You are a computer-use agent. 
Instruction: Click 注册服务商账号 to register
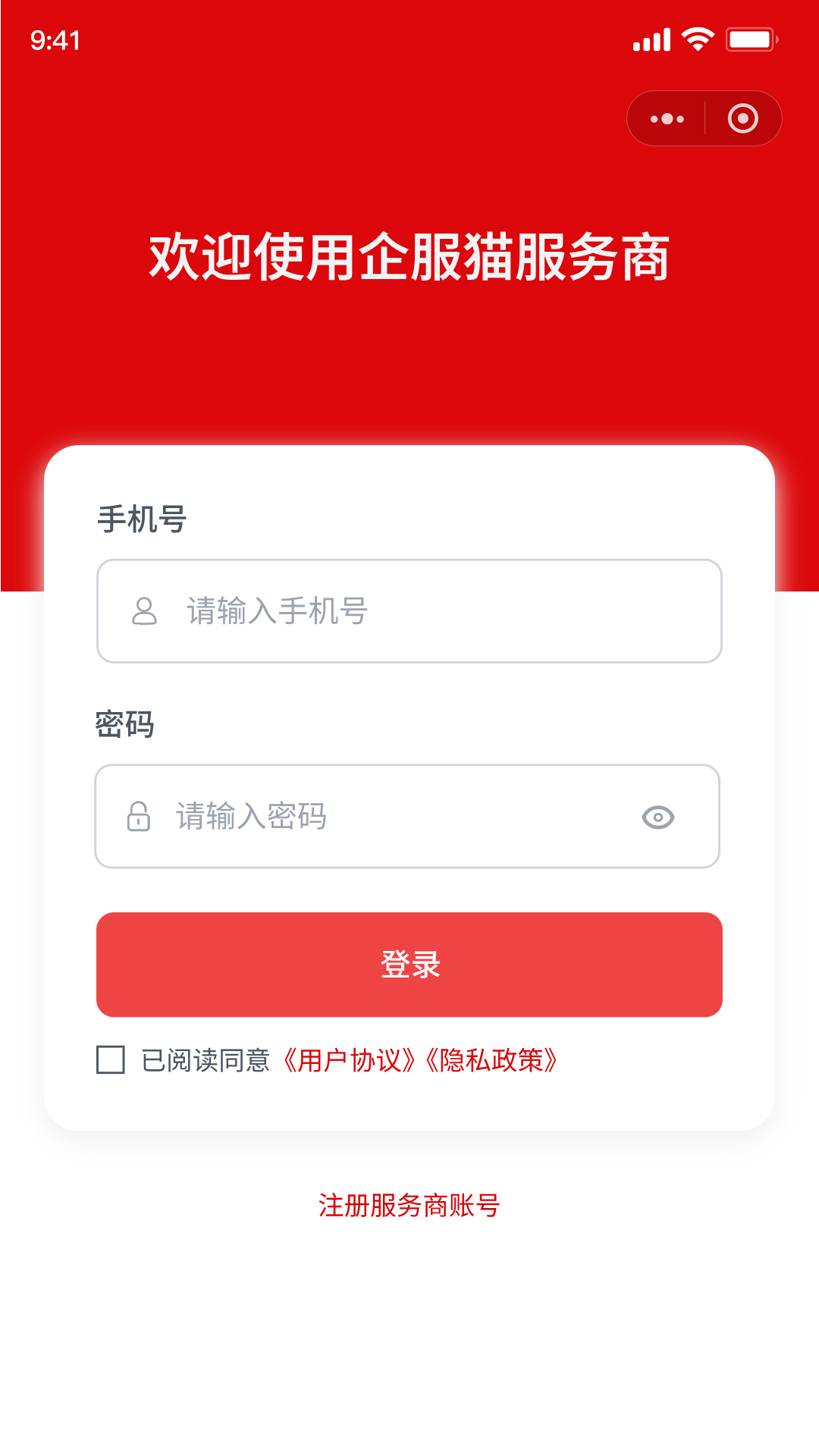pyautogui.click(x=409, y=1204)
